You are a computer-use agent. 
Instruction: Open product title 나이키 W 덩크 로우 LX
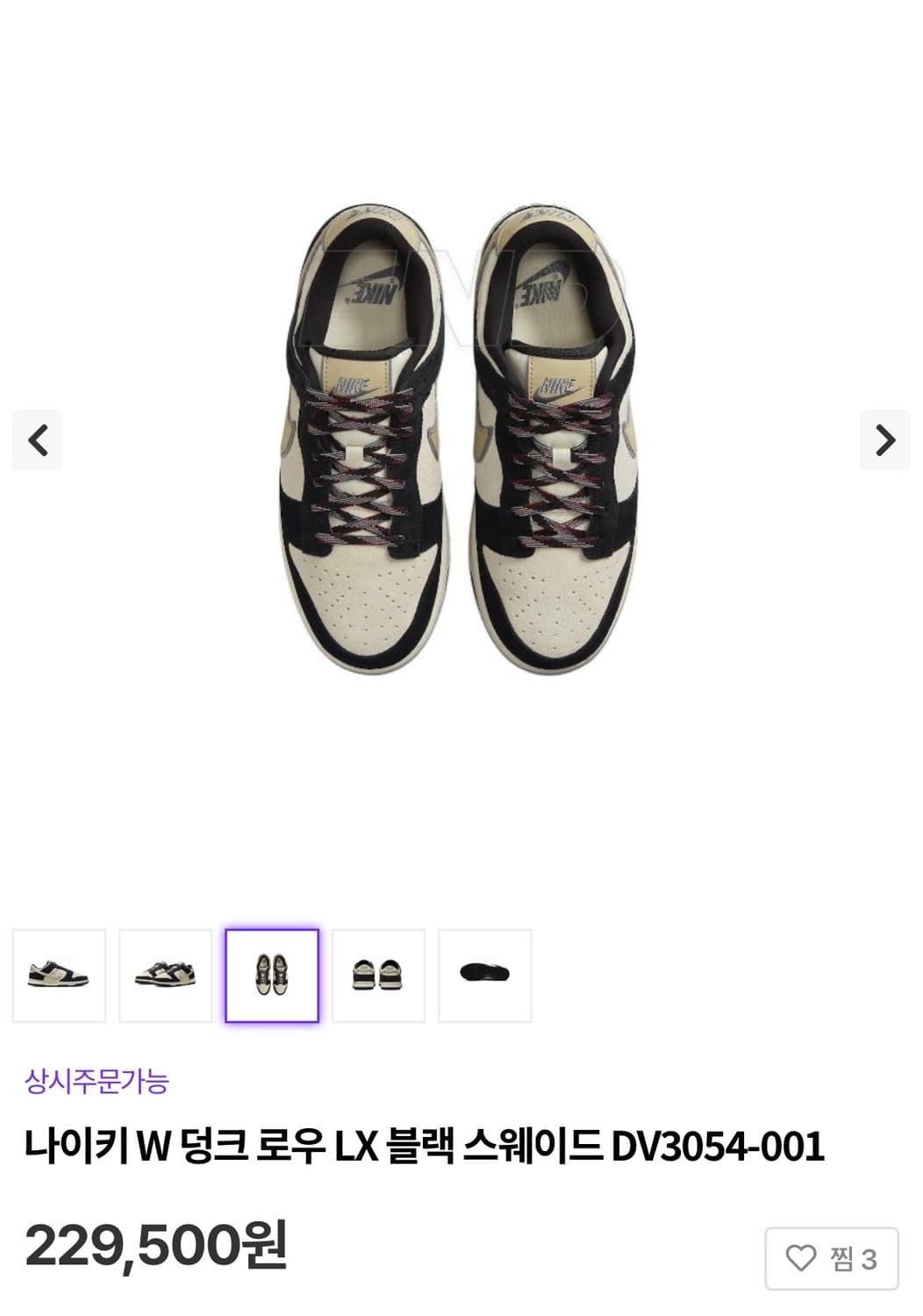click(427, 1146)
